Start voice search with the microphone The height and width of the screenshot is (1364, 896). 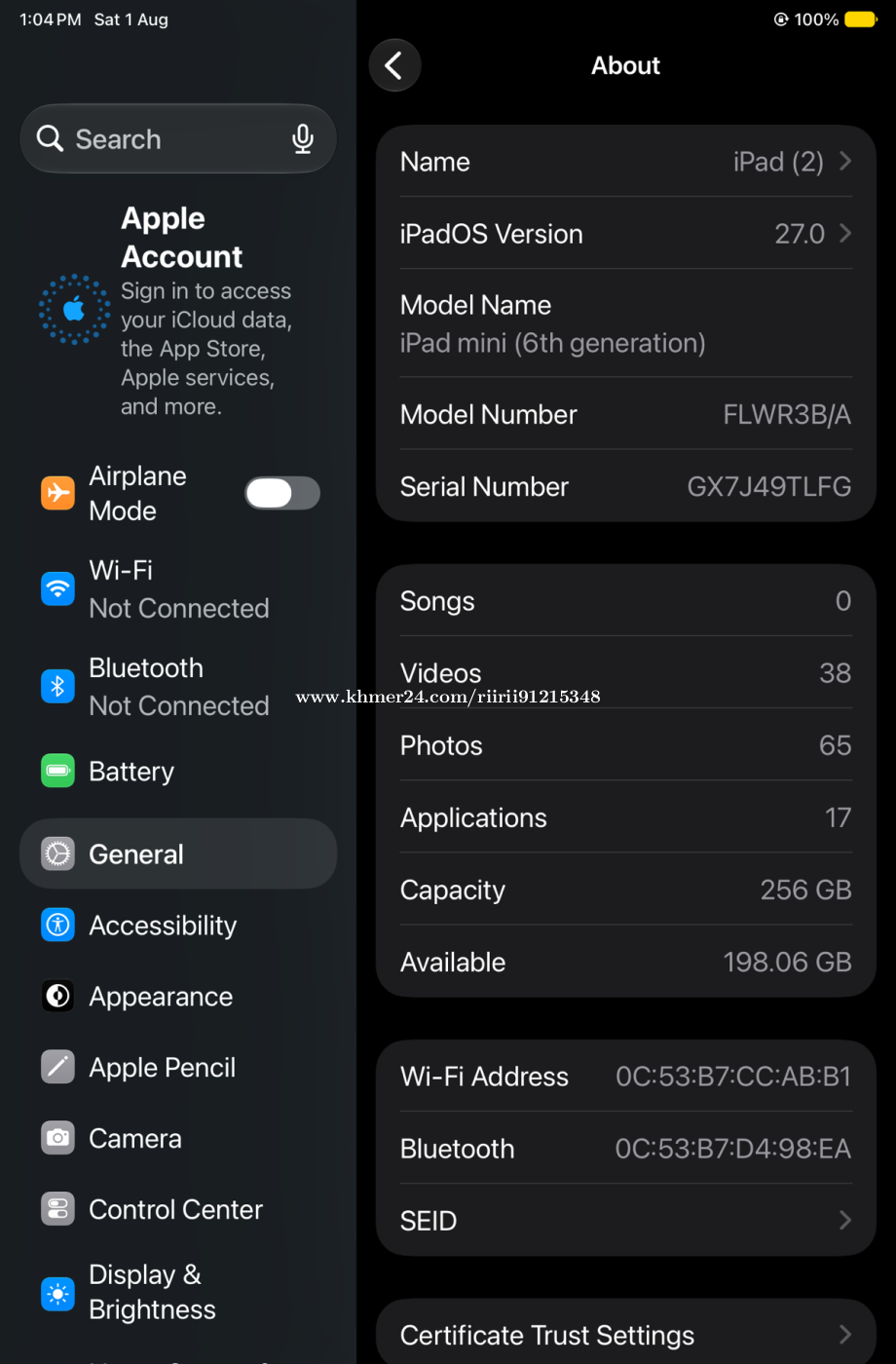tap(303, 139)
